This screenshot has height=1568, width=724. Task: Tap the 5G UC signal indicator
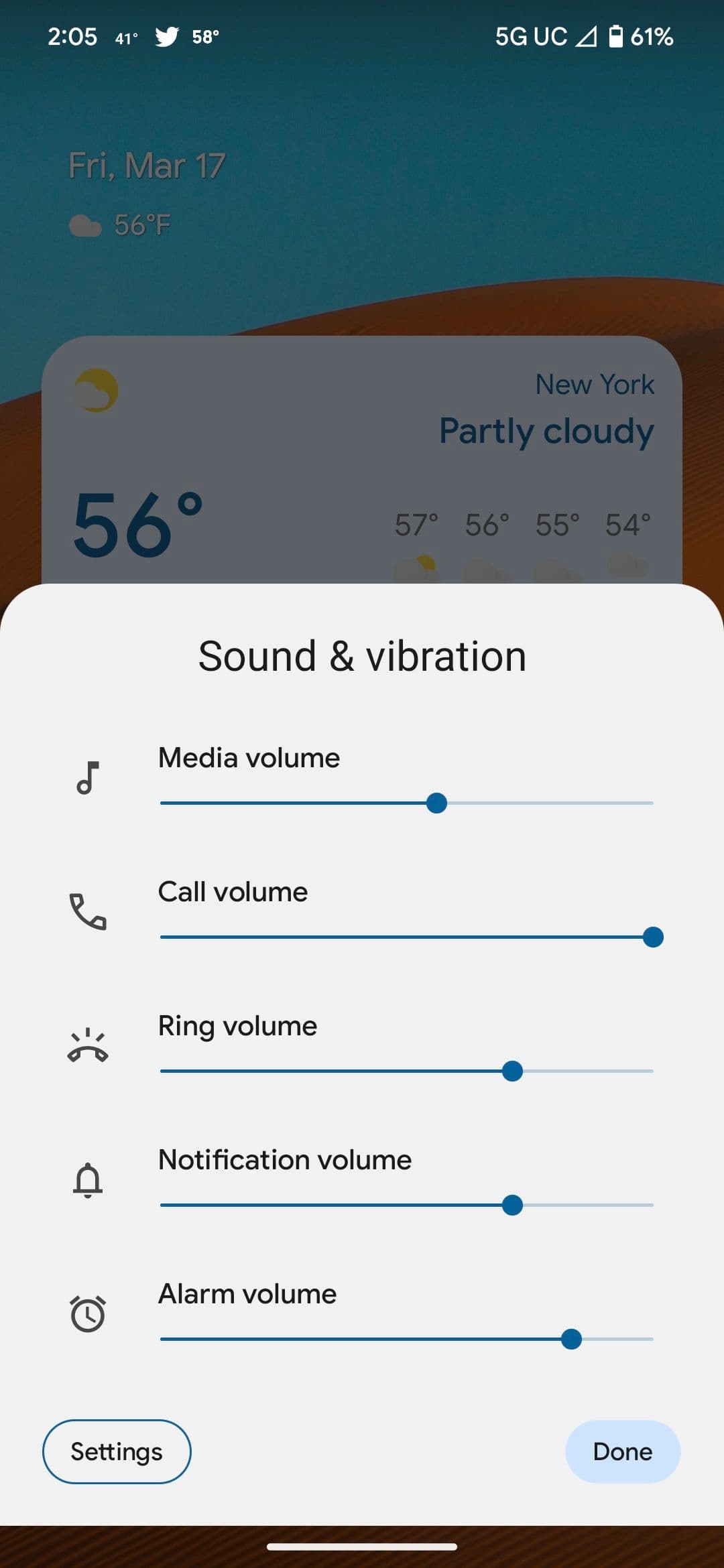point(530,37)
